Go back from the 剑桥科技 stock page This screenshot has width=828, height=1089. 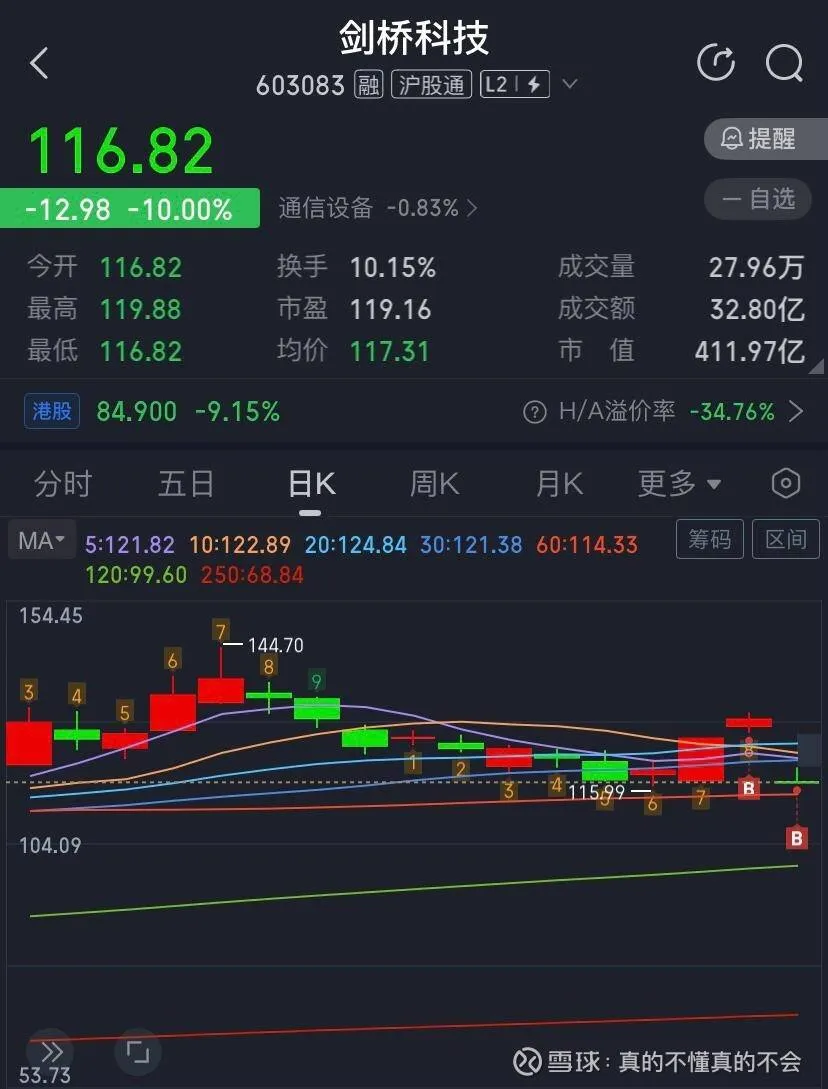click(x=39, y=64)
